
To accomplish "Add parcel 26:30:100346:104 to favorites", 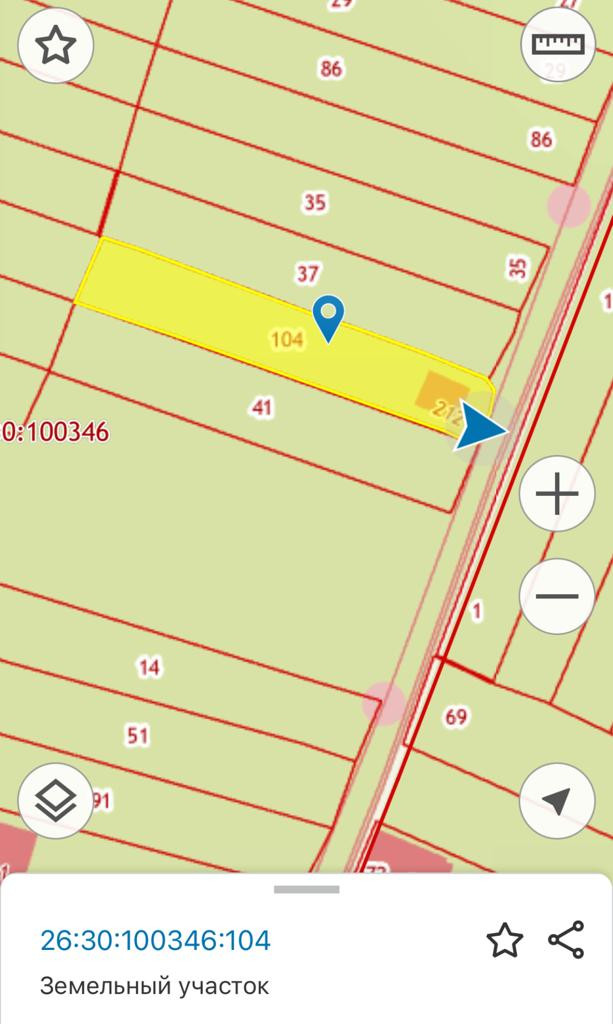I will coord(504,940).
